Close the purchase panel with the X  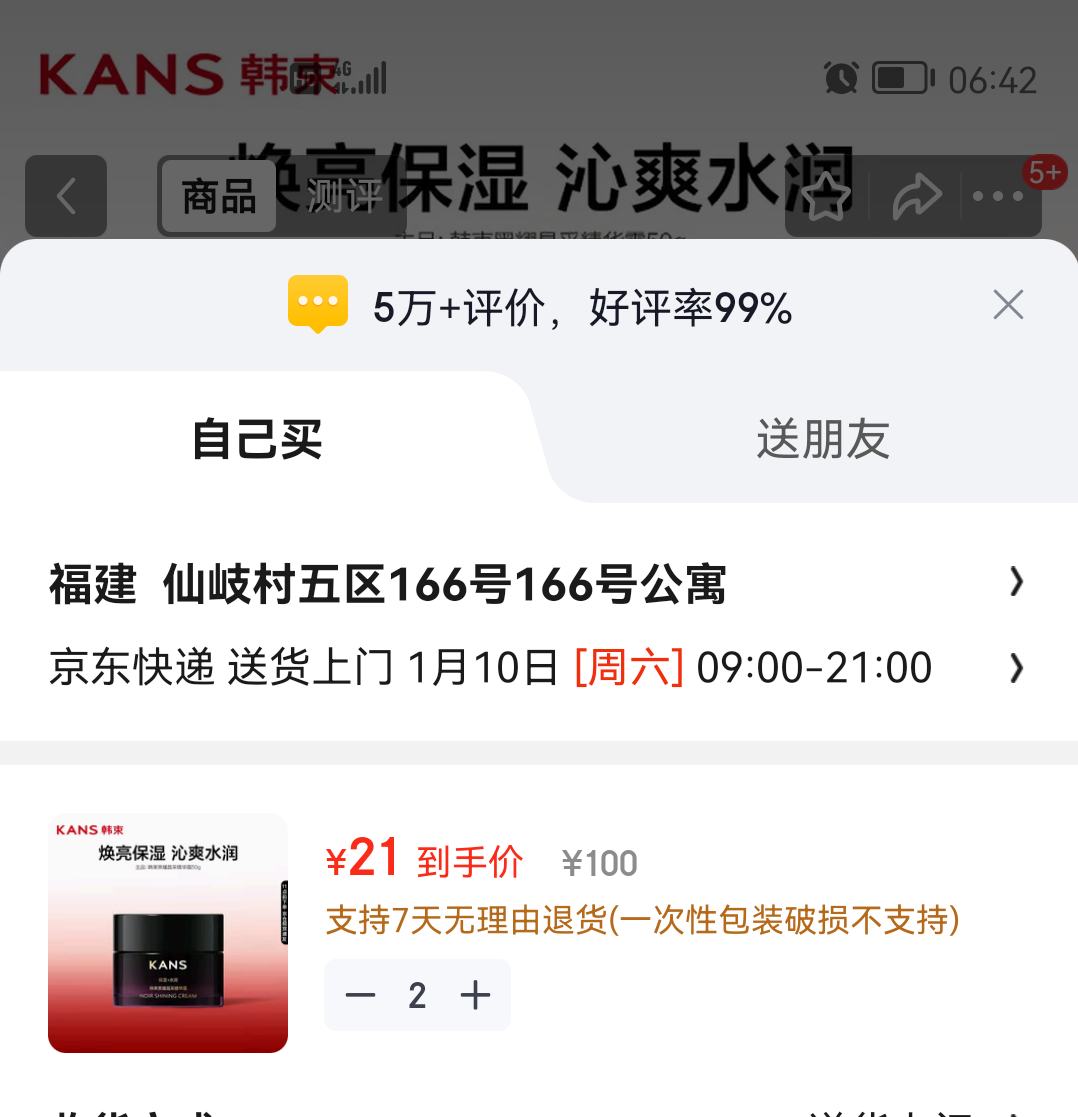pyautogui.click(x=1008, y=305)
